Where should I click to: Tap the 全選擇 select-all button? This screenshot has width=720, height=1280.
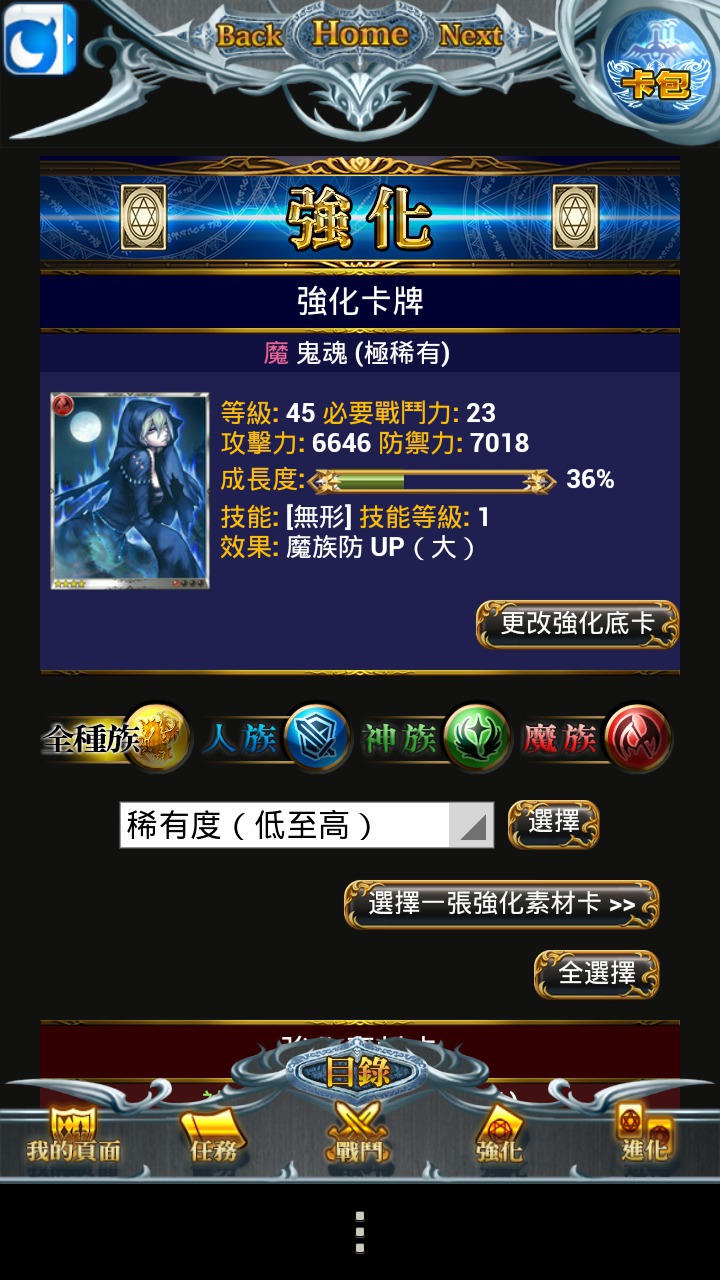[x=596, y=973]
